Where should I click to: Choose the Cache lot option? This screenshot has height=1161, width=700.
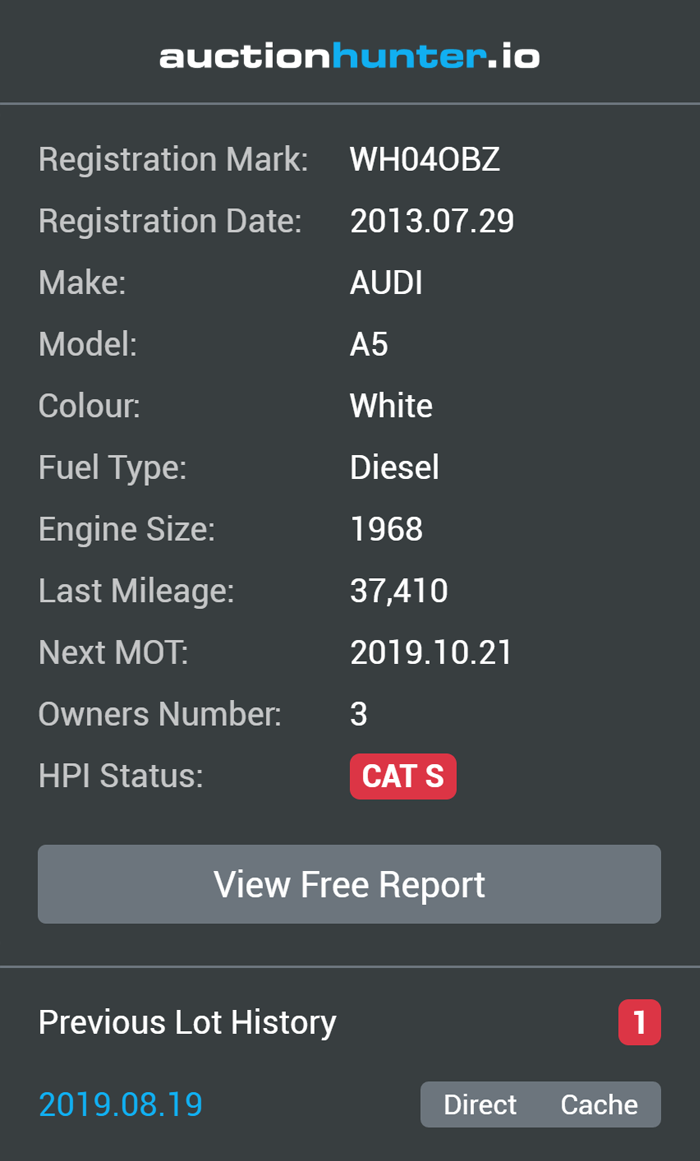click(599, 1104)
